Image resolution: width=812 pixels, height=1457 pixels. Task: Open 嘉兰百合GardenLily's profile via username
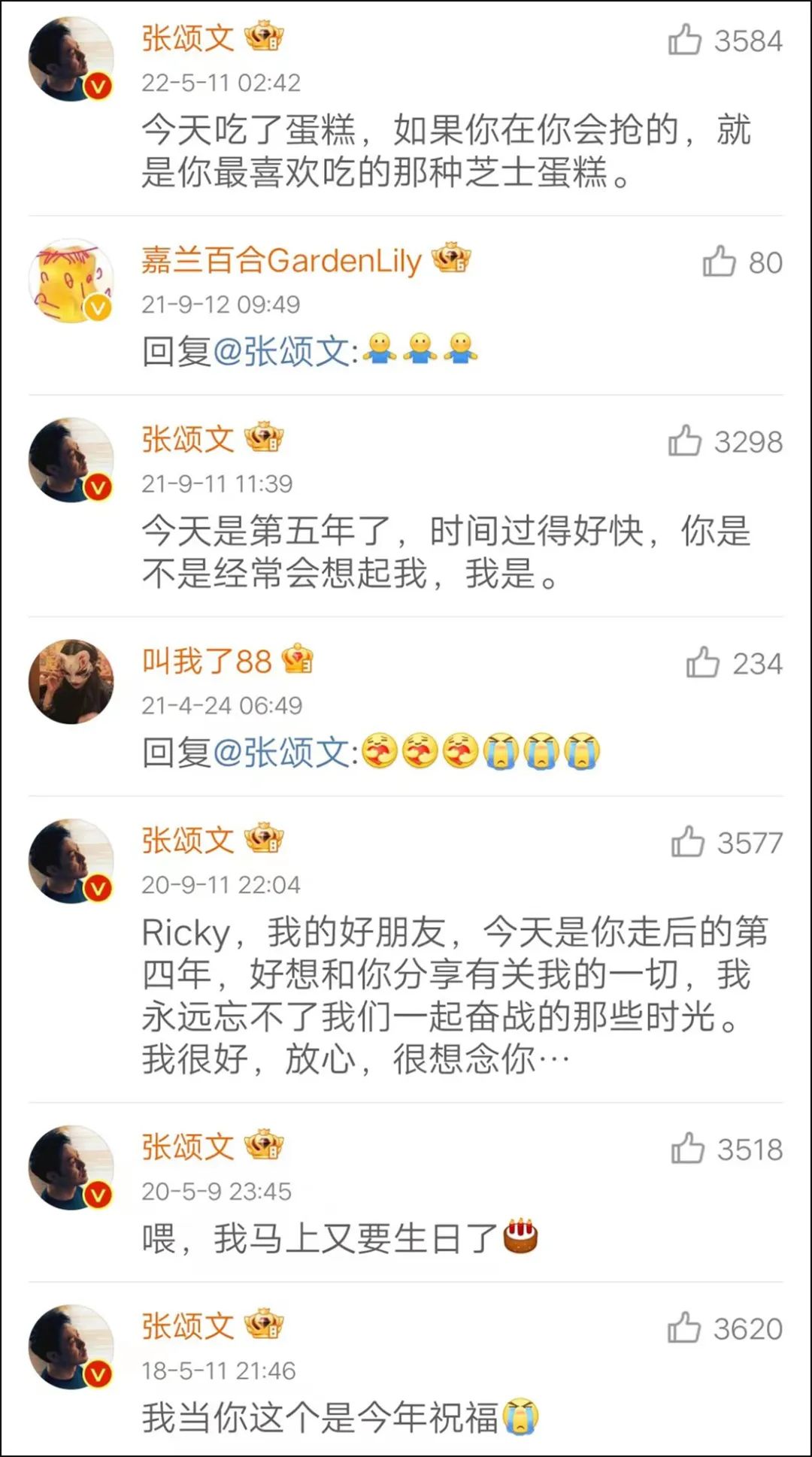coord(281,261)
